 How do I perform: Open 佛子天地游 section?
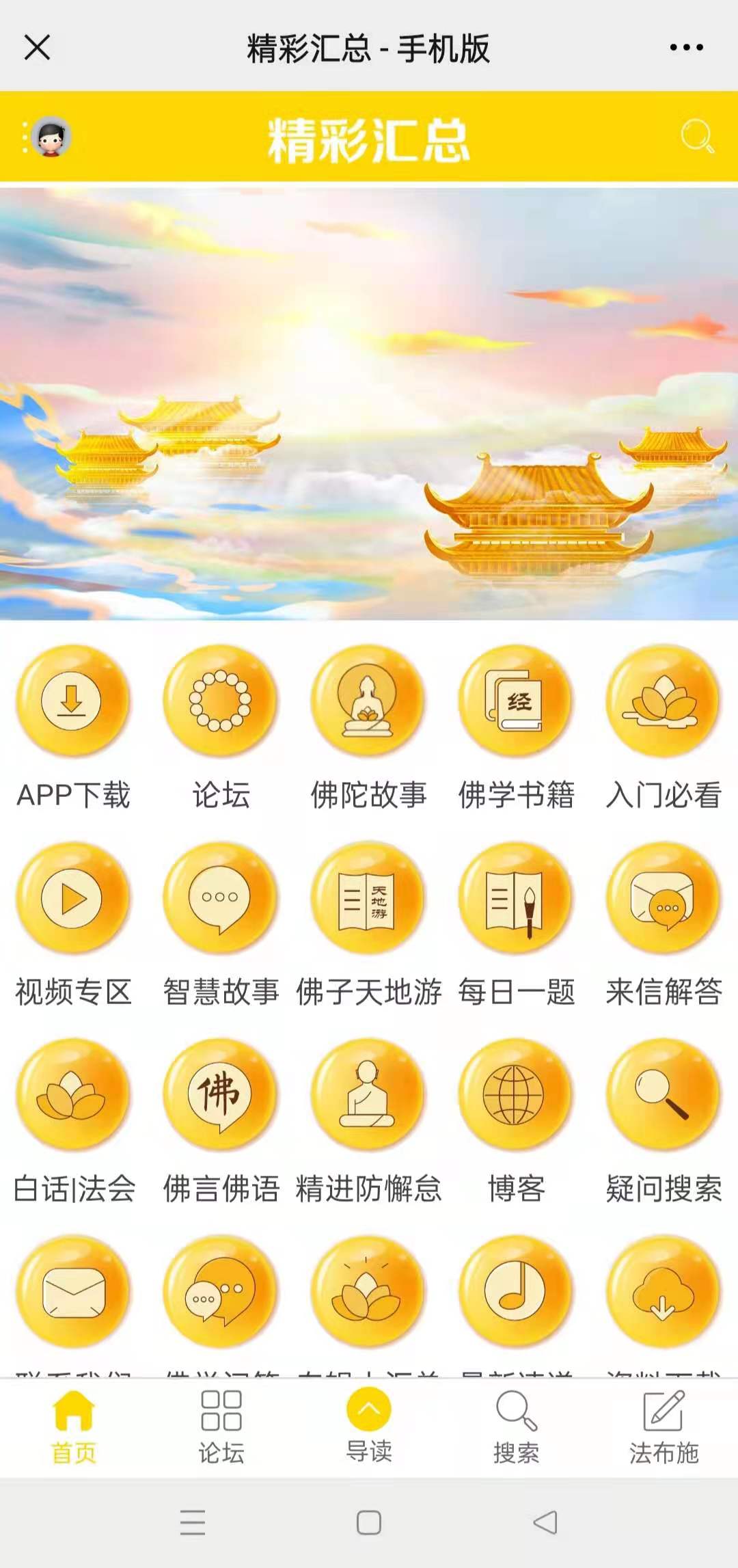pos(368,898)
